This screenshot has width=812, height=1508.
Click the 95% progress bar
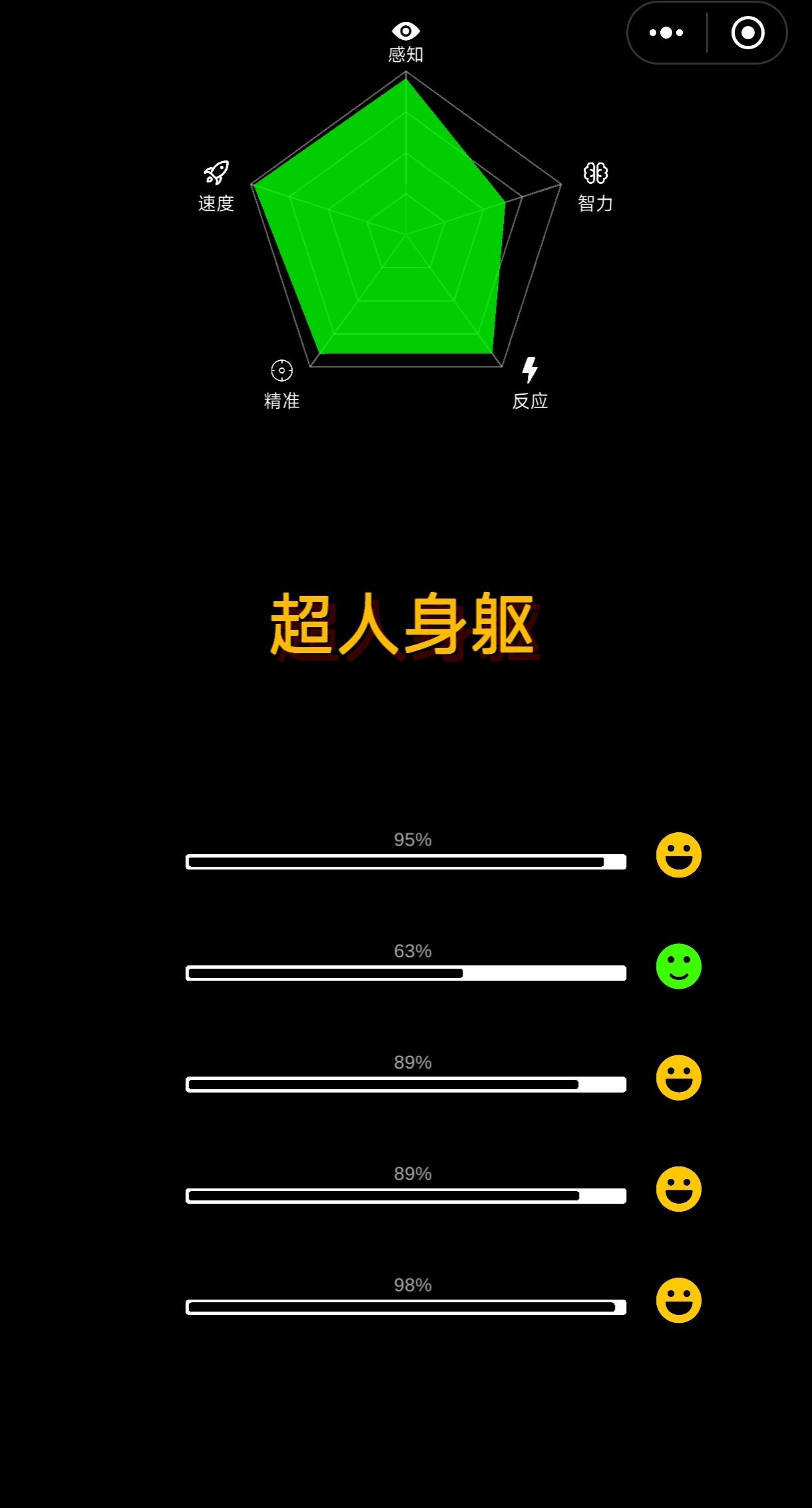406,862
